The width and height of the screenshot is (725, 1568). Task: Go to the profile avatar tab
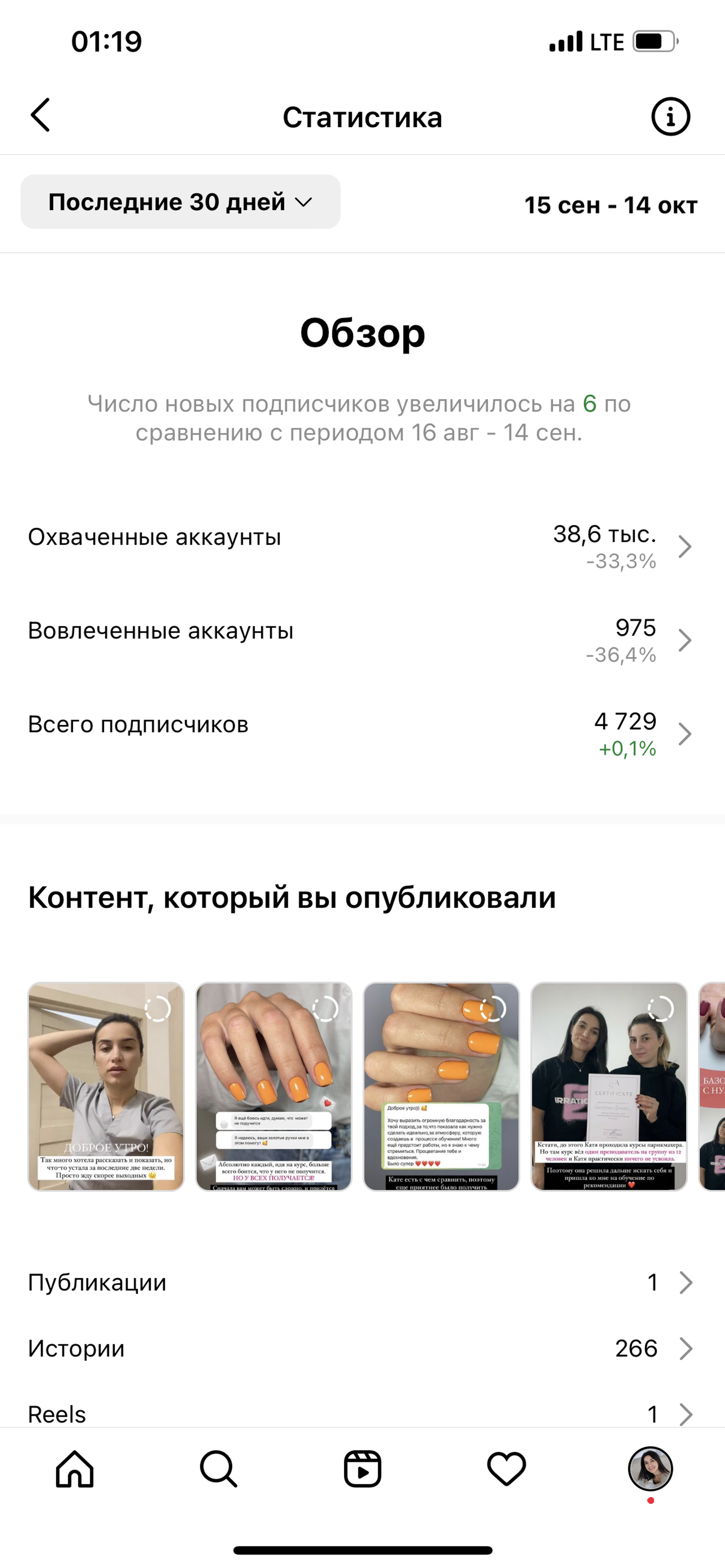(x=650, y=1469)
